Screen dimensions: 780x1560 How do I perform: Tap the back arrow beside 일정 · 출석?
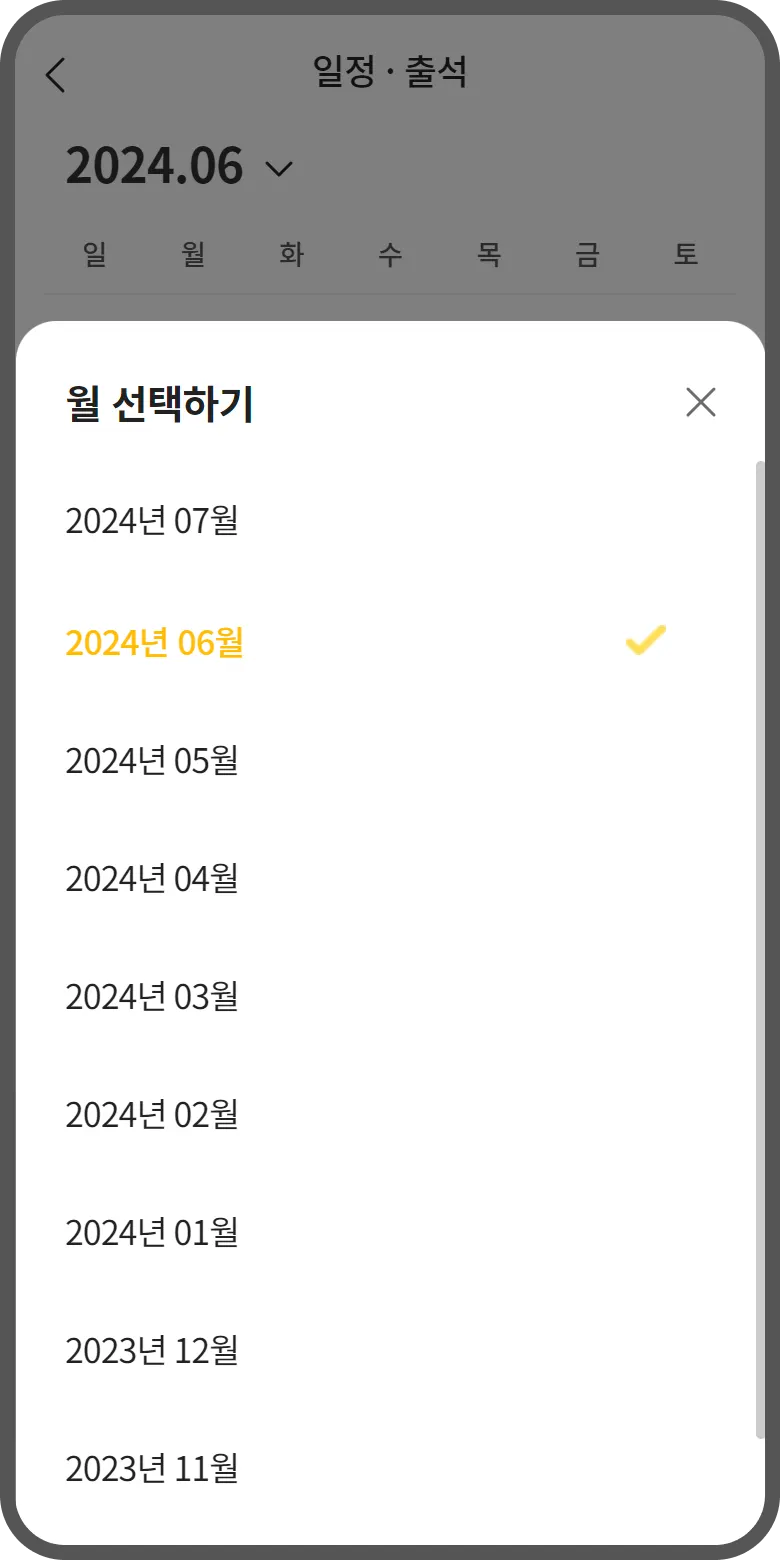[x=56, y=75]
